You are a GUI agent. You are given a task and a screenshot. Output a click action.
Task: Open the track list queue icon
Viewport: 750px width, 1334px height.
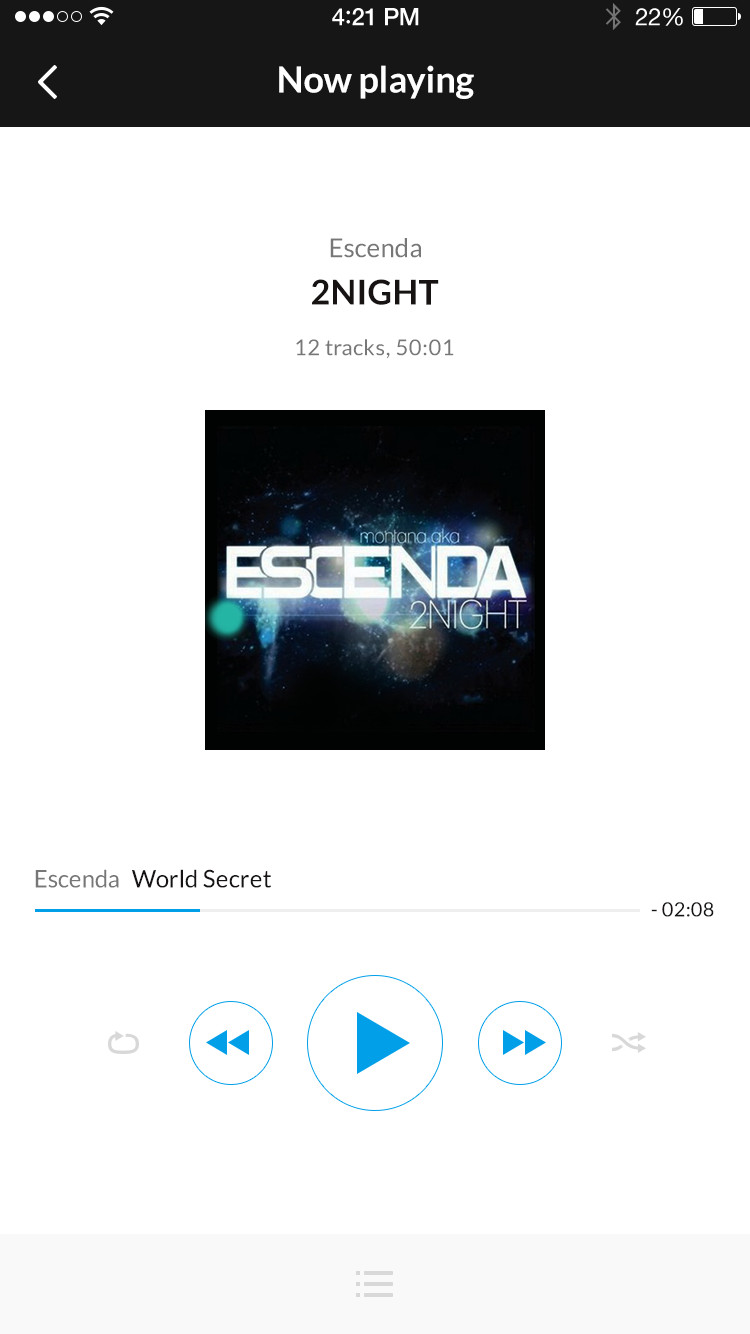375,1283
